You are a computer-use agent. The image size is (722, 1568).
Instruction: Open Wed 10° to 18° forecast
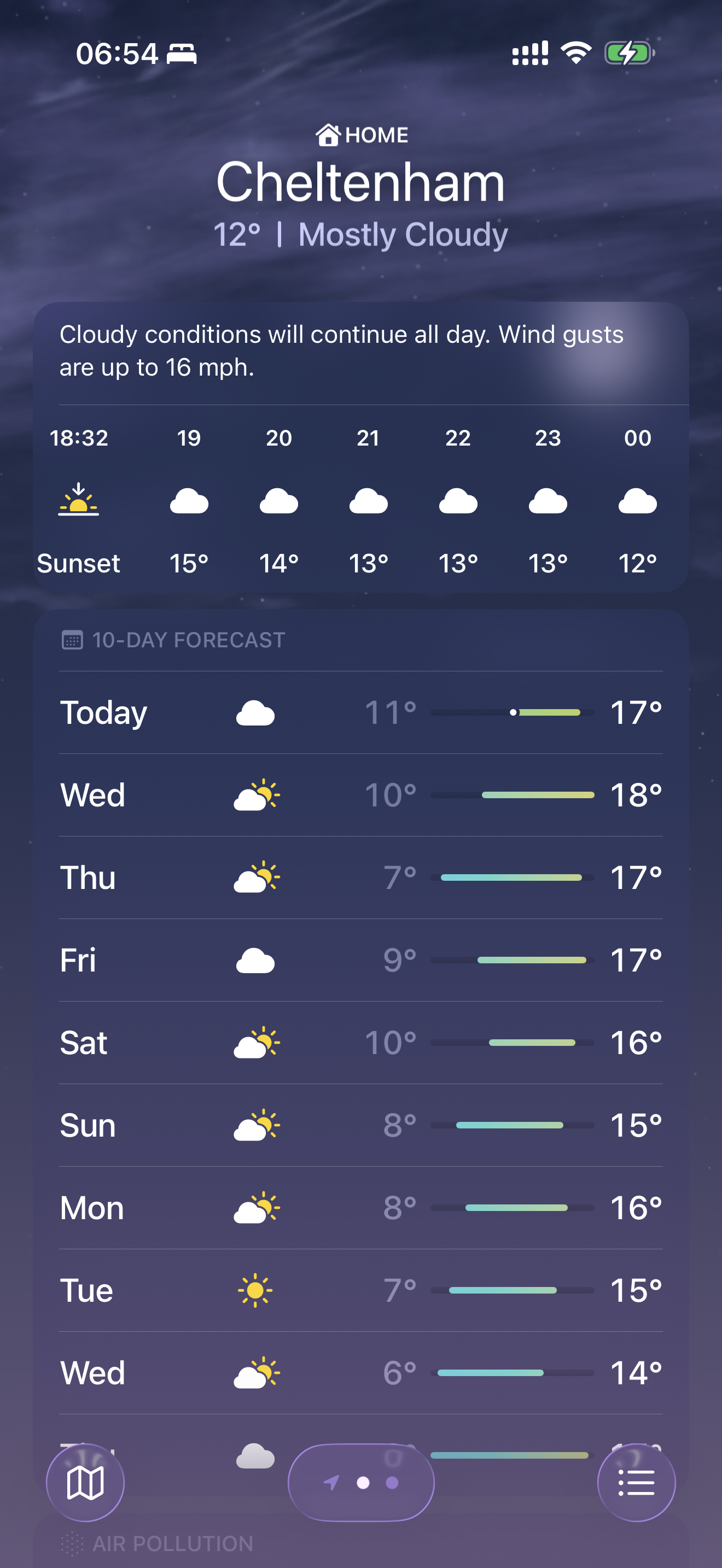coord(361,795)
